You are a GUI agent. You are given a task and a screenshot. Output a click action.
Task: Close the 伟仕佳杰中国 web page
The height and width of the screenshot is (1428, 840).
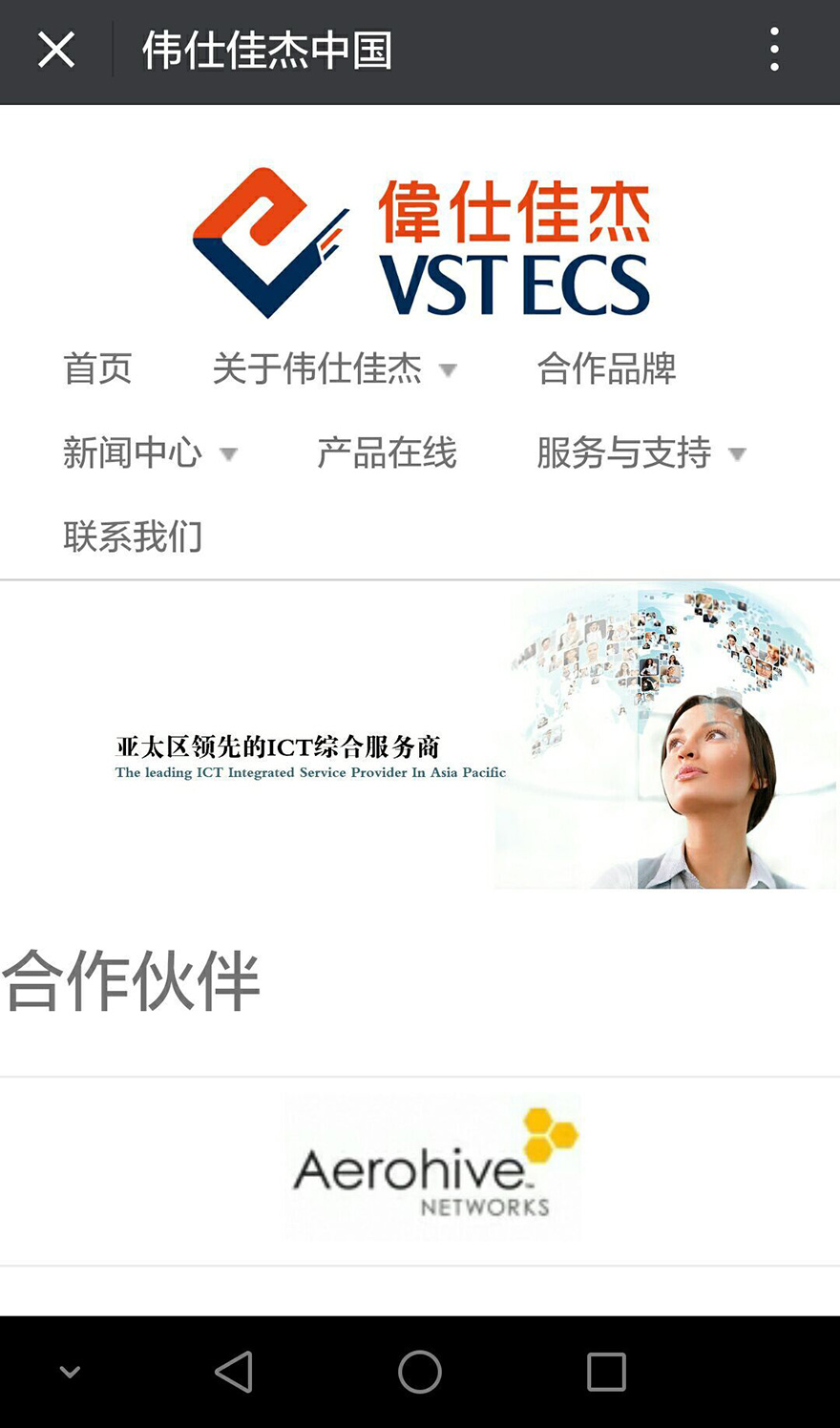[56, 51]
